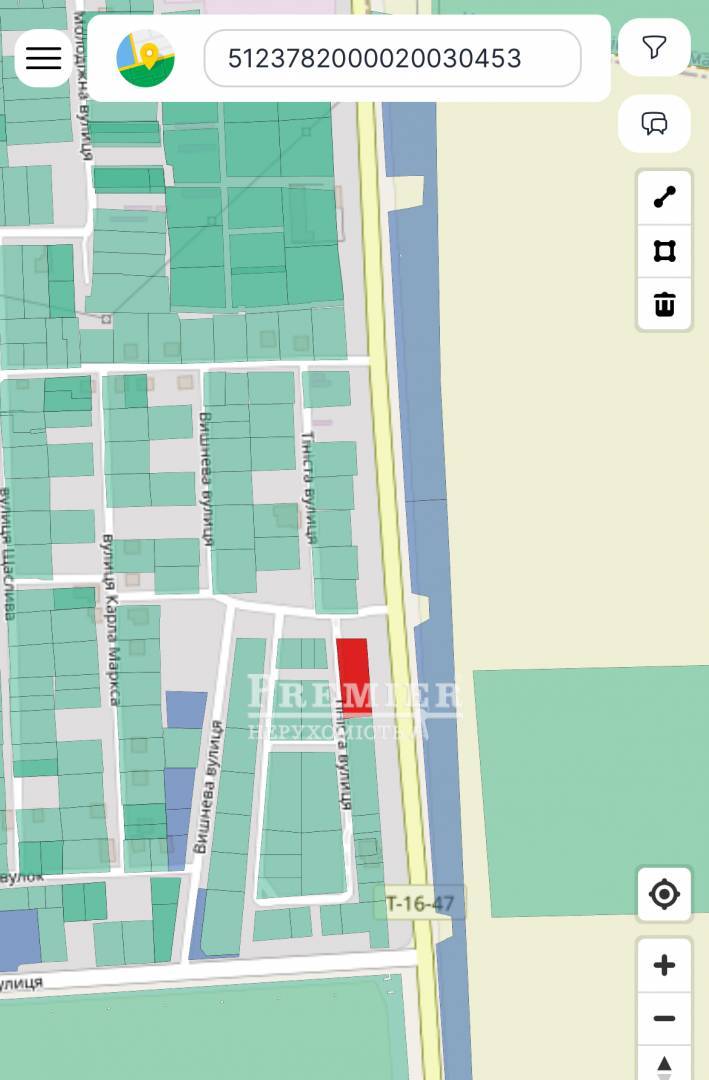Tap the cadastral number search field

click(x=392, y=58)
